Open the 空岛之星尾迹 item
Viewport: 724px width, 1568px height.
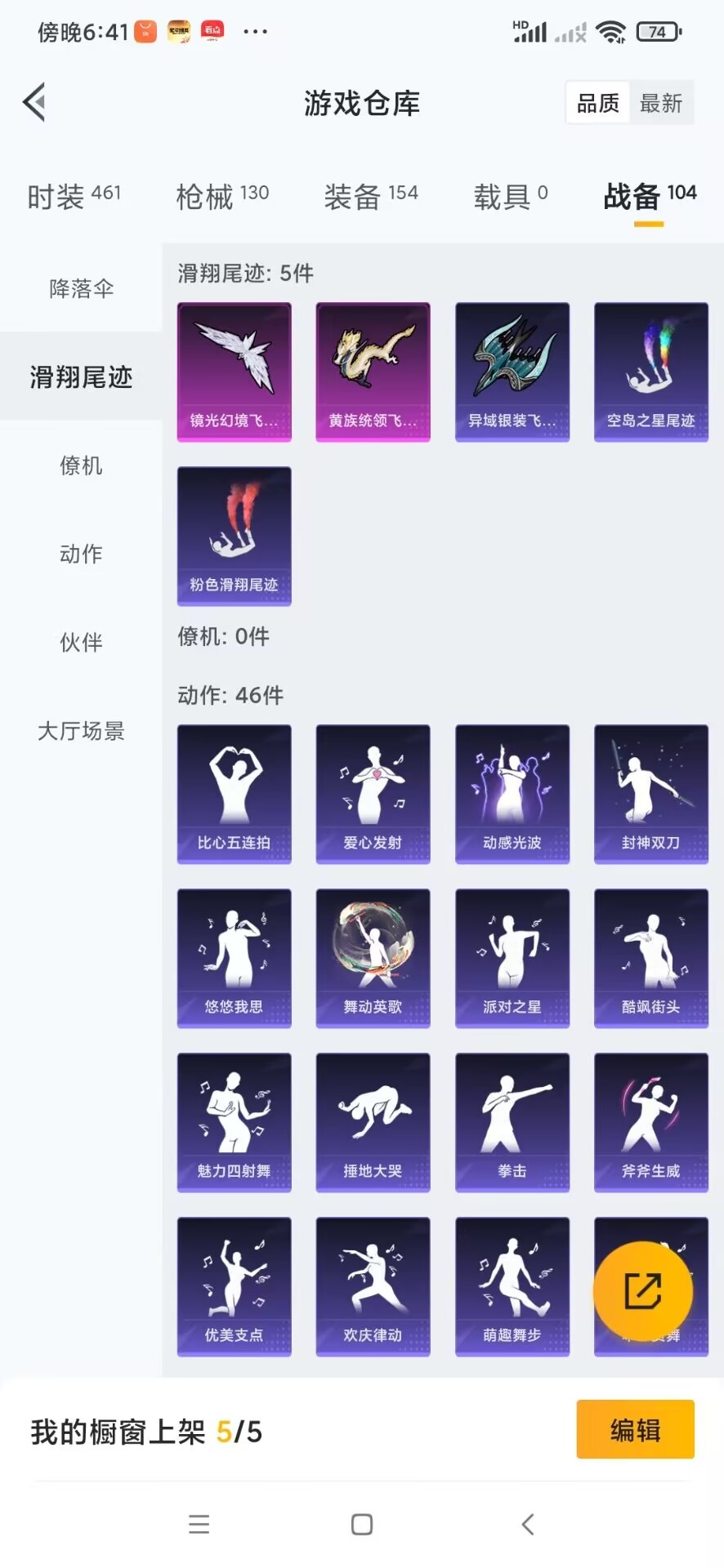click(650, 372)
